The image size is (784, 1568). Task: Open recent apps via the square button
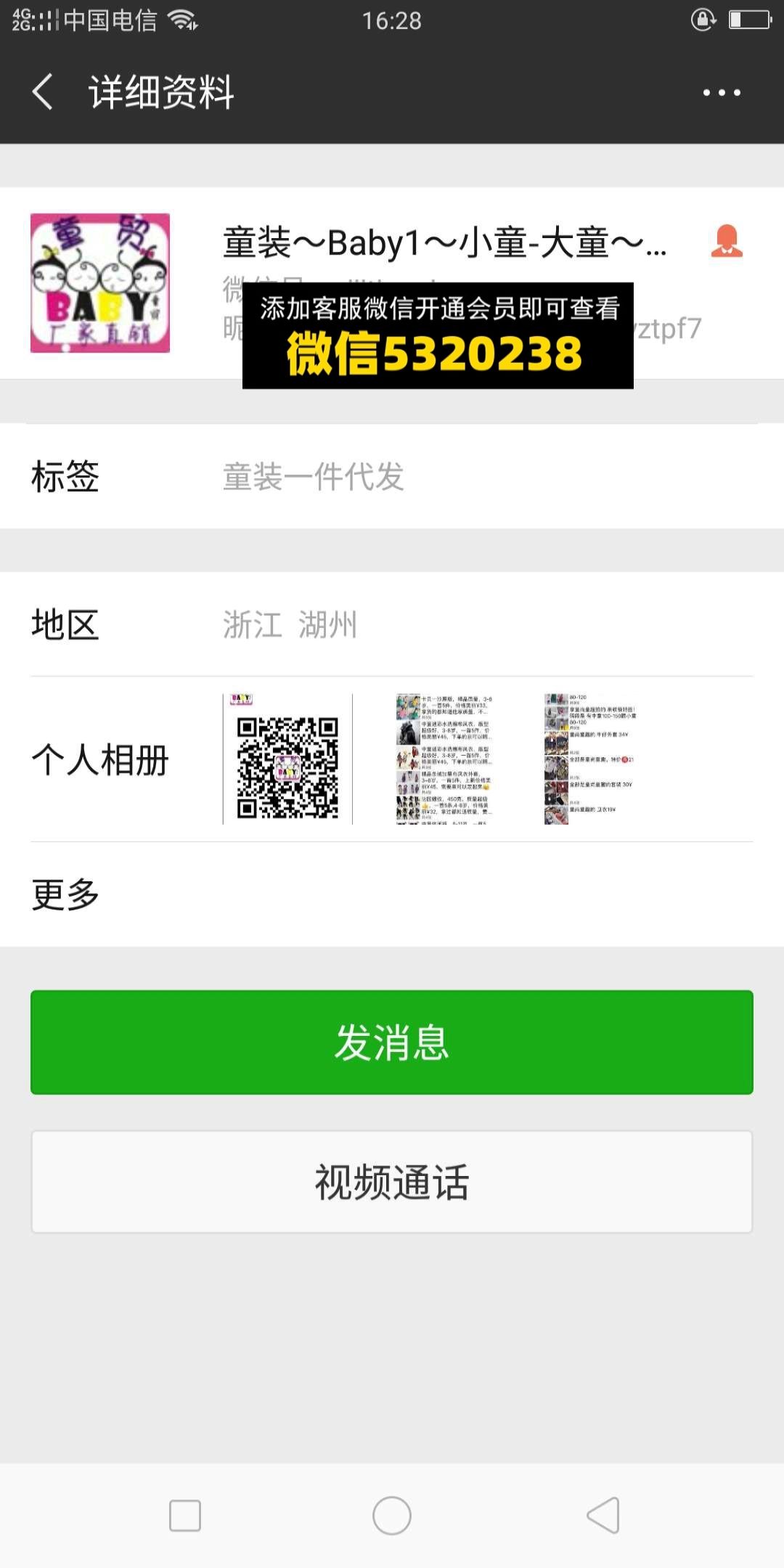click(x=185, y=1516)
